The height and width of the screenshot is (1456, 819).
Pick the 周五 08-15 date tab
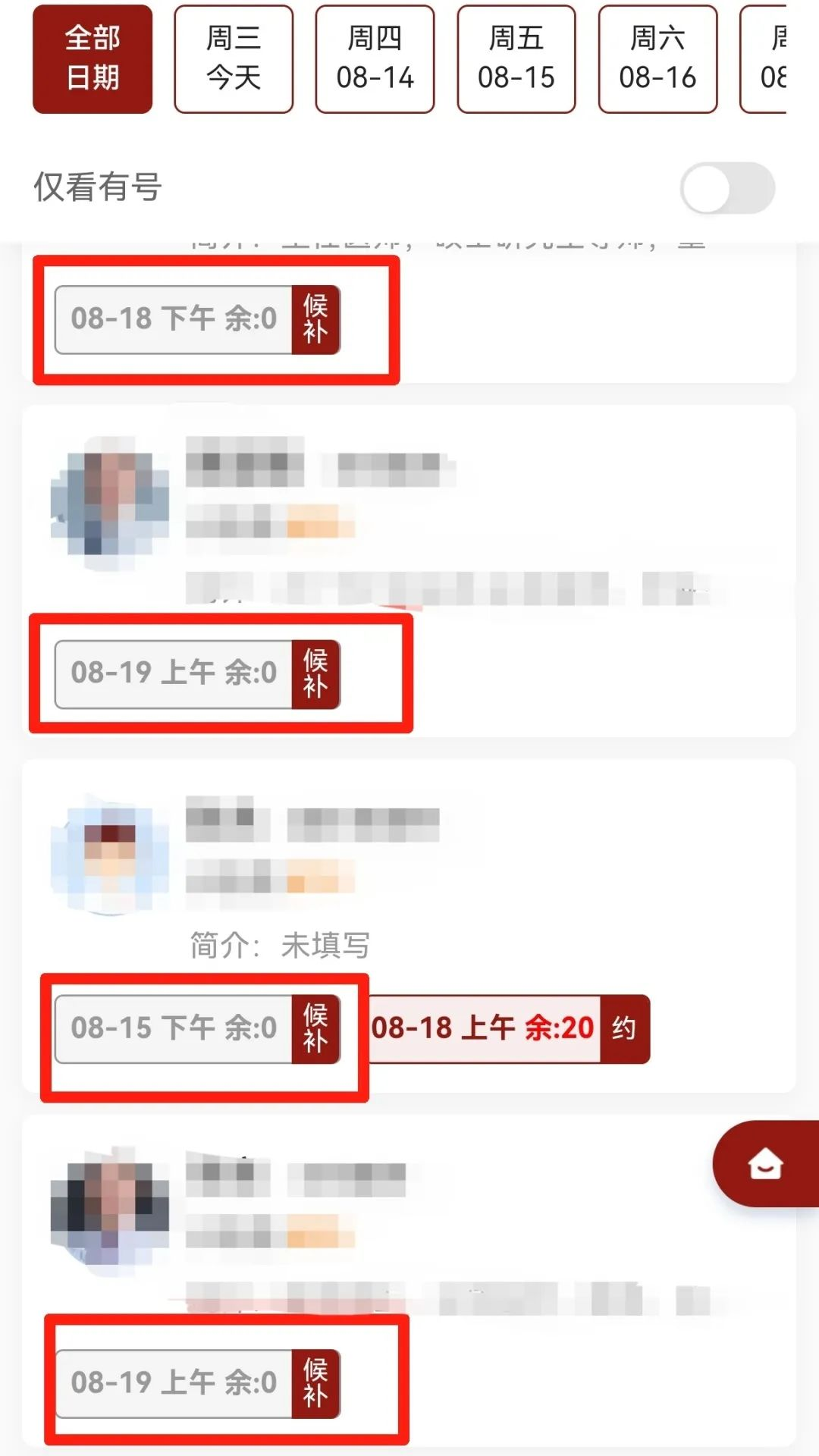tap(516, 58)
